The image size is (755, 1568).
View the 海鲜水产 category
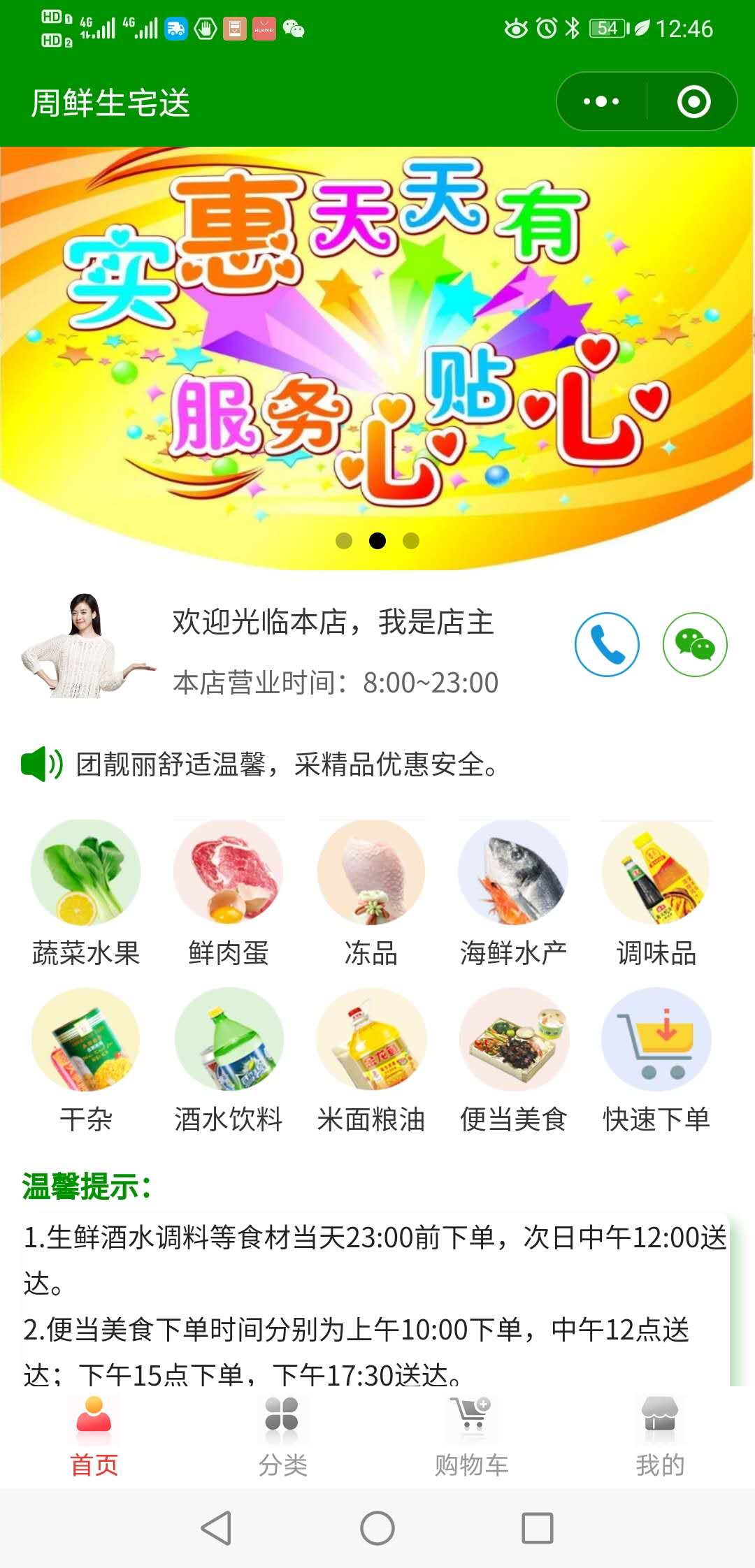click(513, 894)
